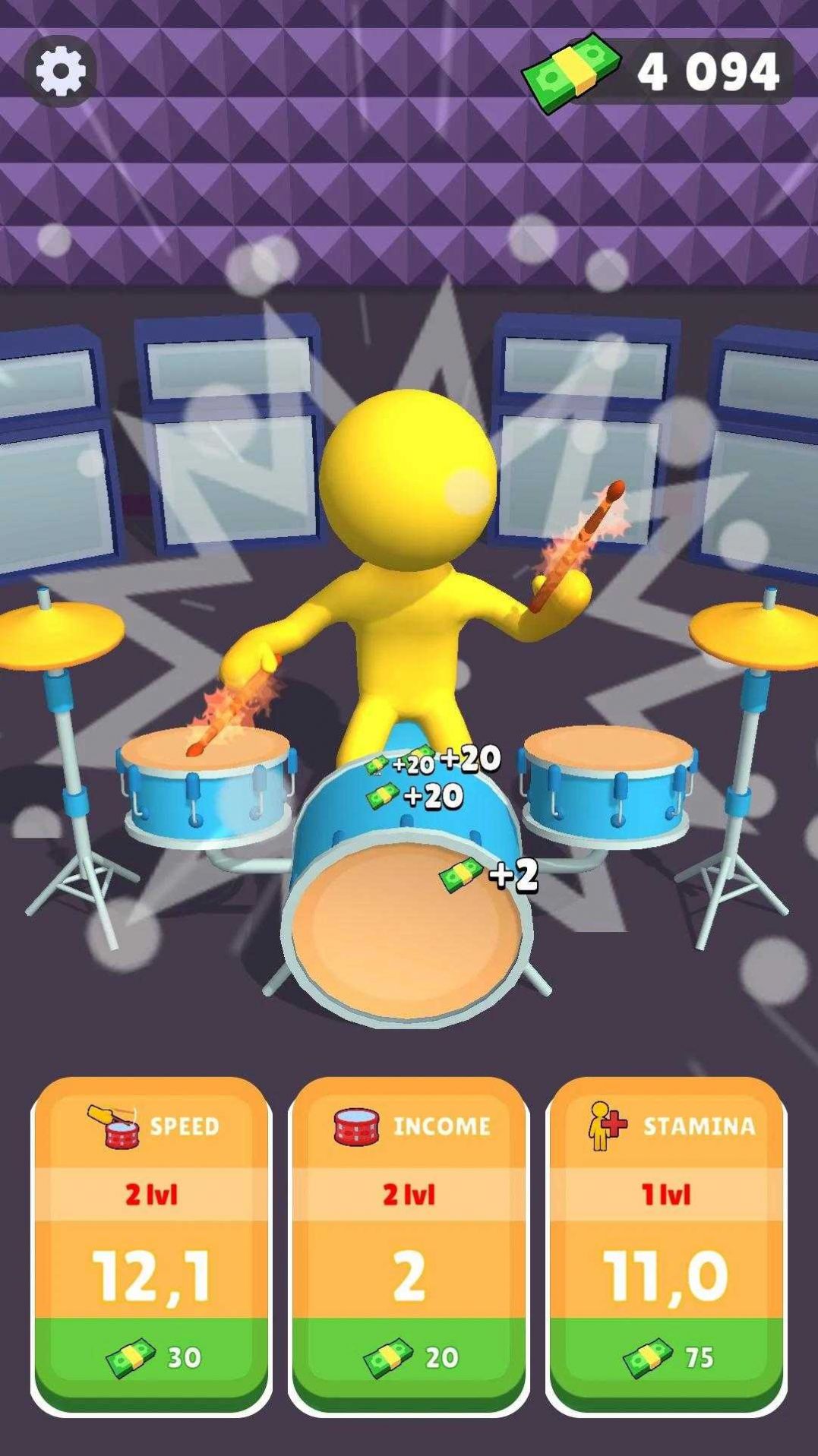Purchase the Stamina upgrade for 75
The image size is (818, 1456).
click(x=666, y=1357)
